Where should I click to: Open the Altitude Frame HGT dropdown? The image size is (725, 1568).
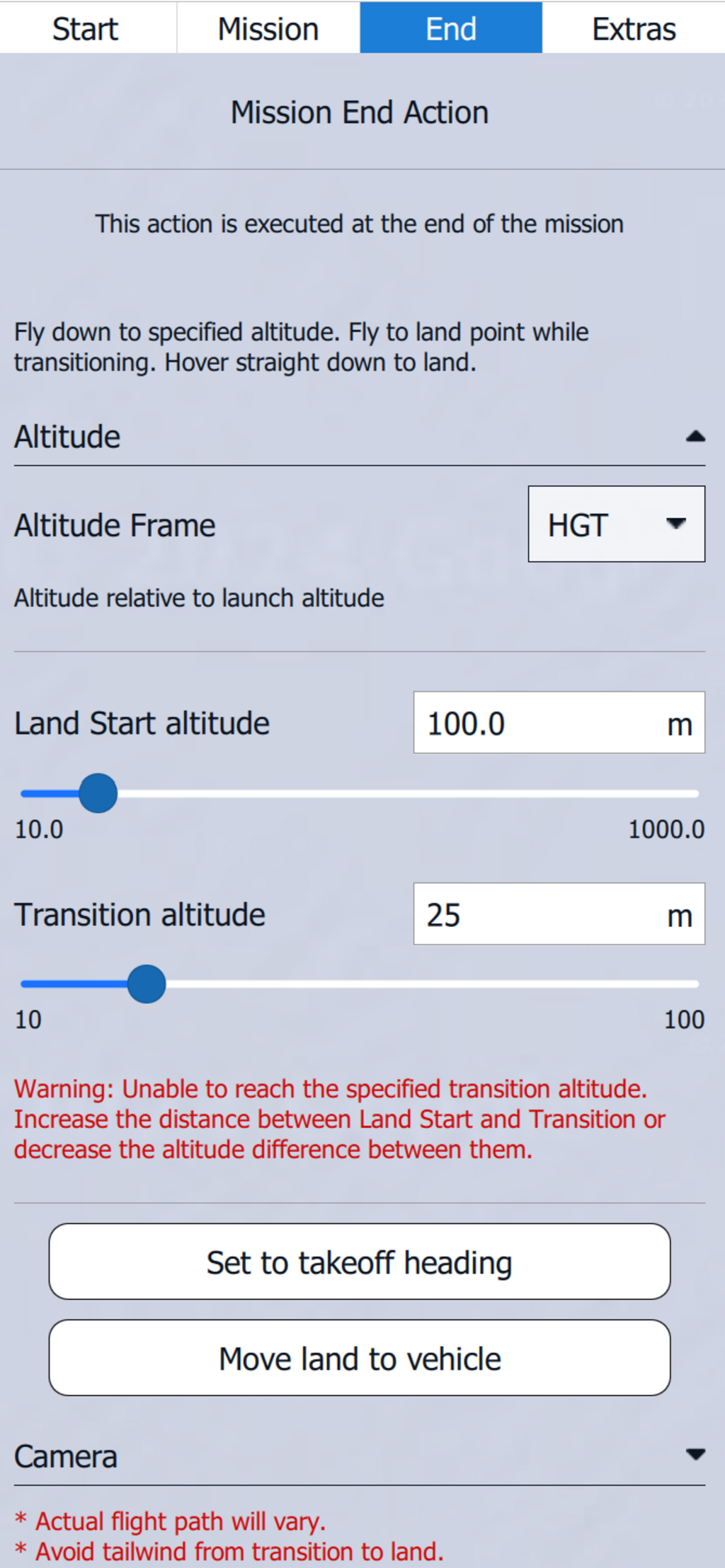click(x=616, y=524)
